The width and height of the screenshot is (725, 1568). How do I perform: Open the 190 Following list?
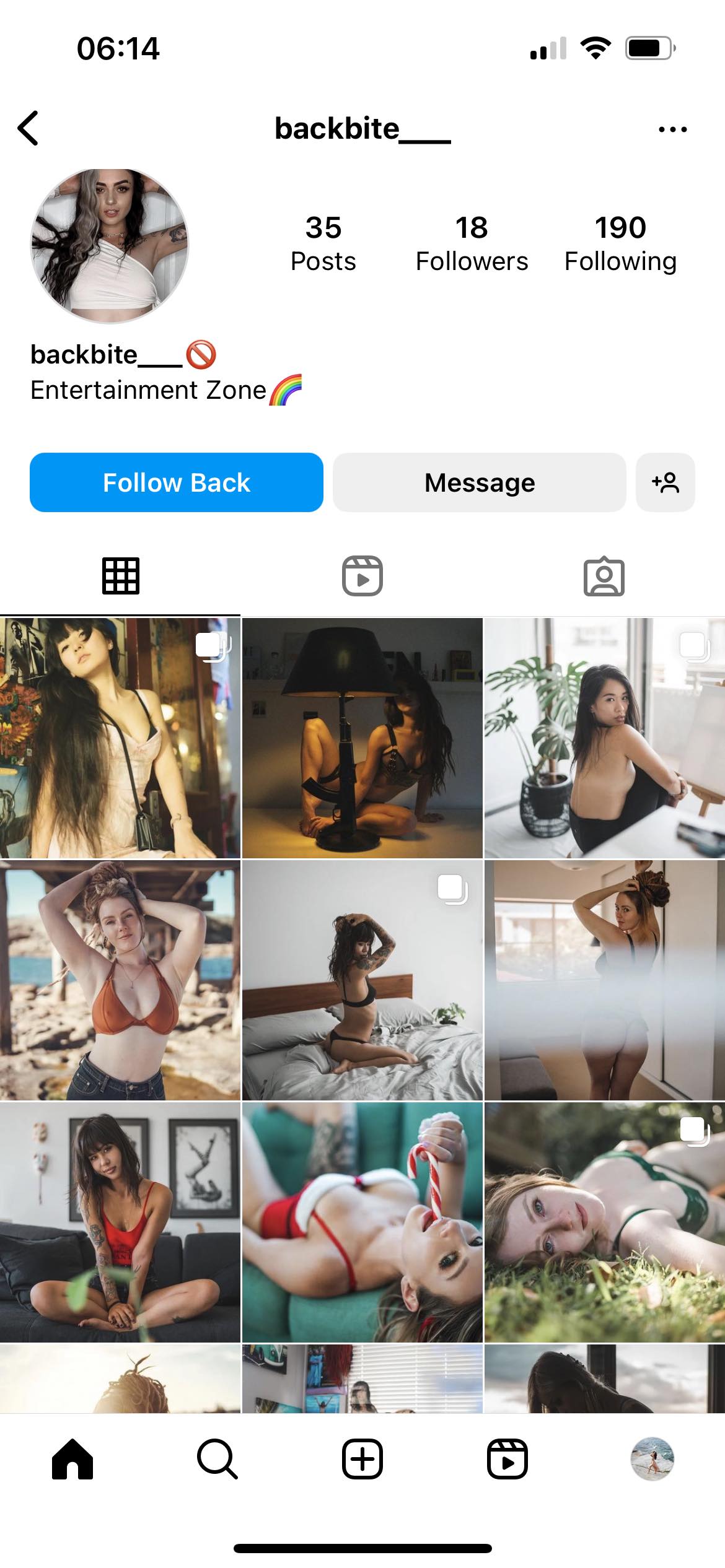pyautogui.click(x=620, y=243)
